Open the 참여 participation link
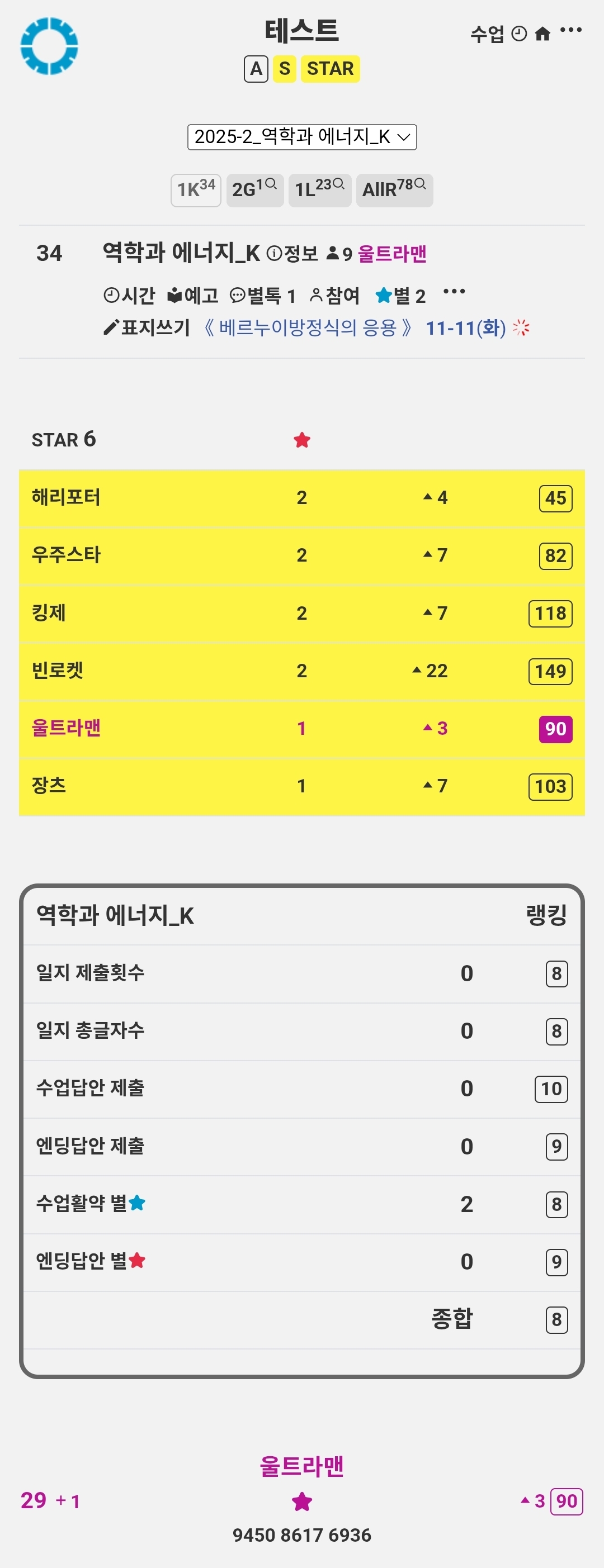The width and height of the screenshot is (604, 1568). 334,296
